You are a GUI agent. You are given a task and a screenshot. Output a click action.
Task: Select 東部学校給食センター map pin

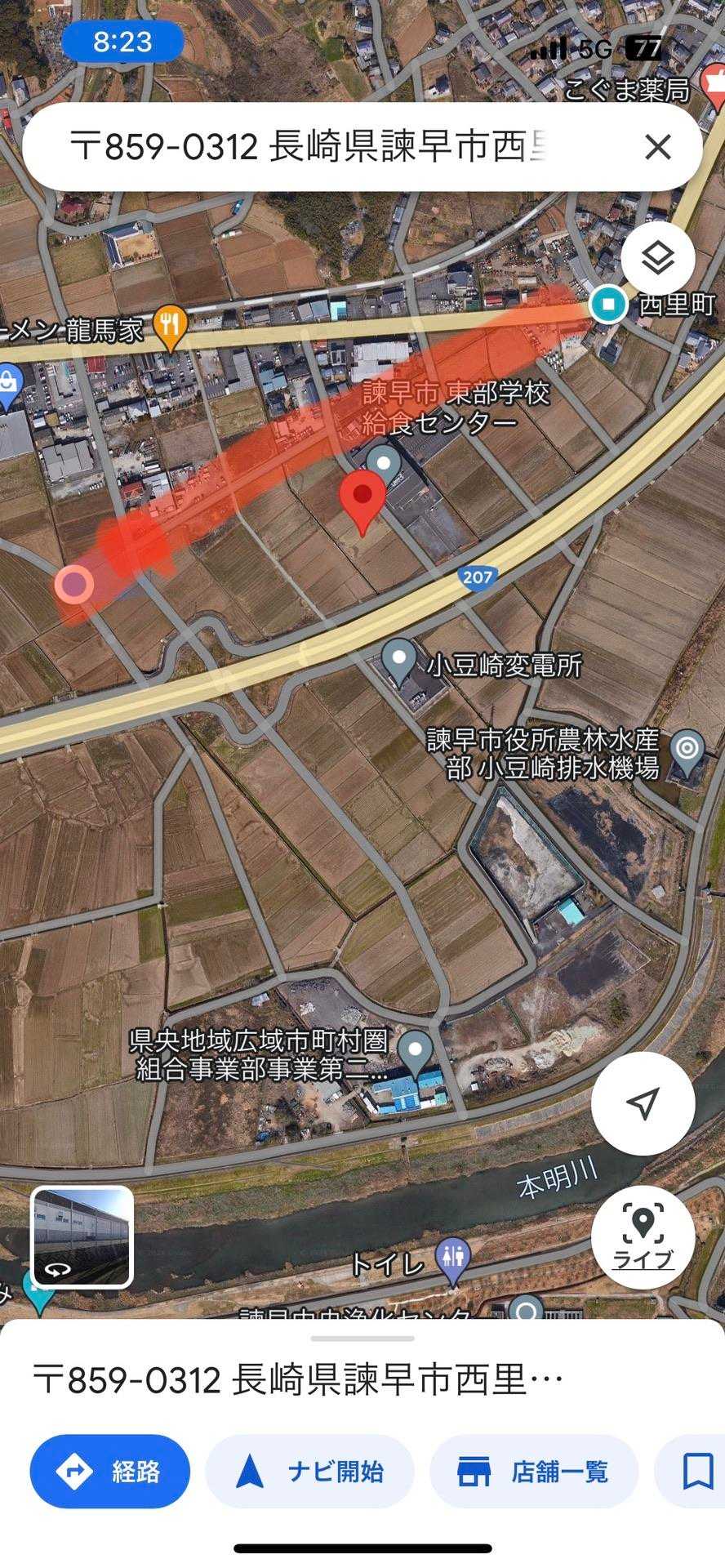[x=384, y=463]
